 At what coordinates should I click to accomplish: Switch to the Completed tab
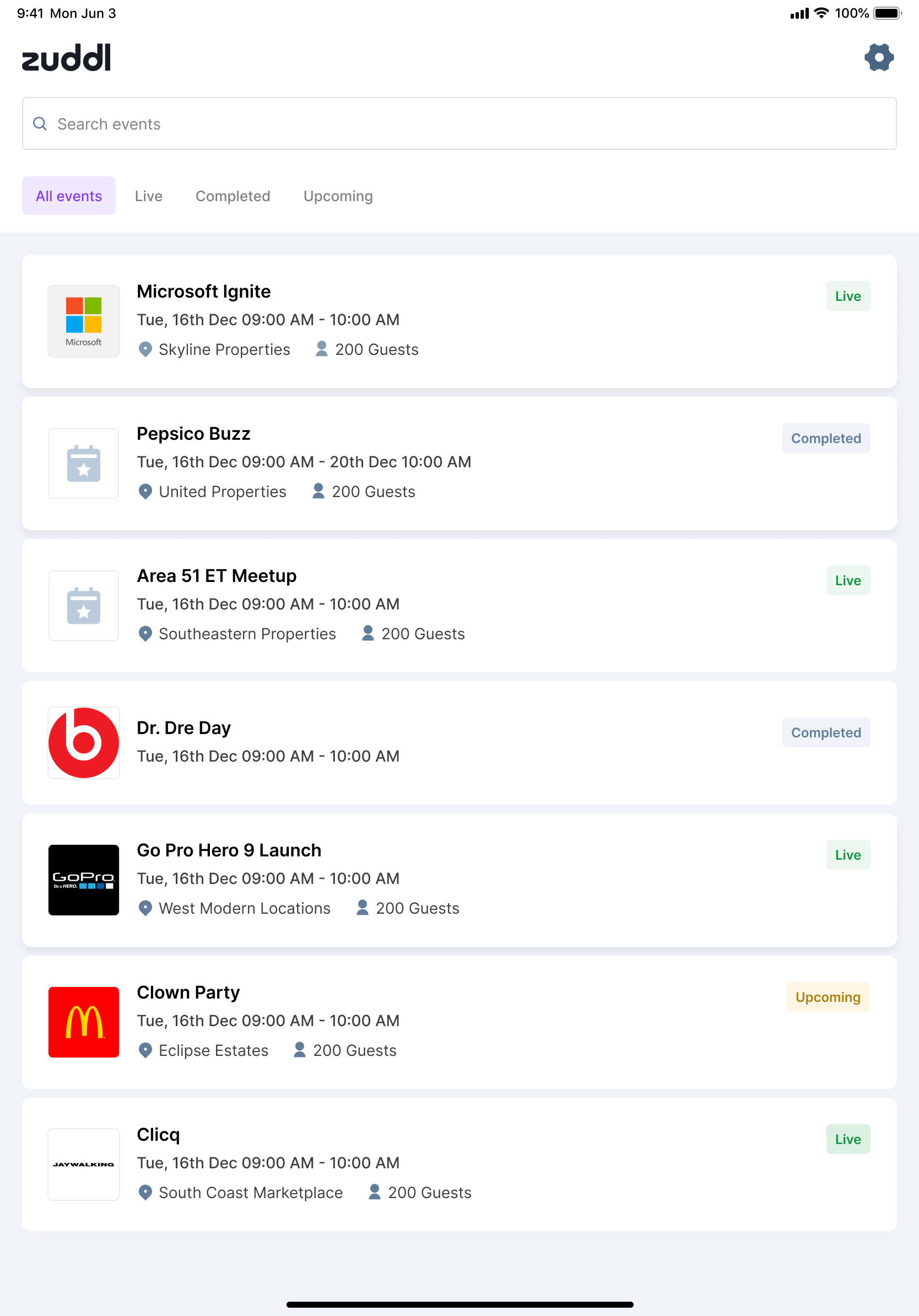tap(233, 196)
